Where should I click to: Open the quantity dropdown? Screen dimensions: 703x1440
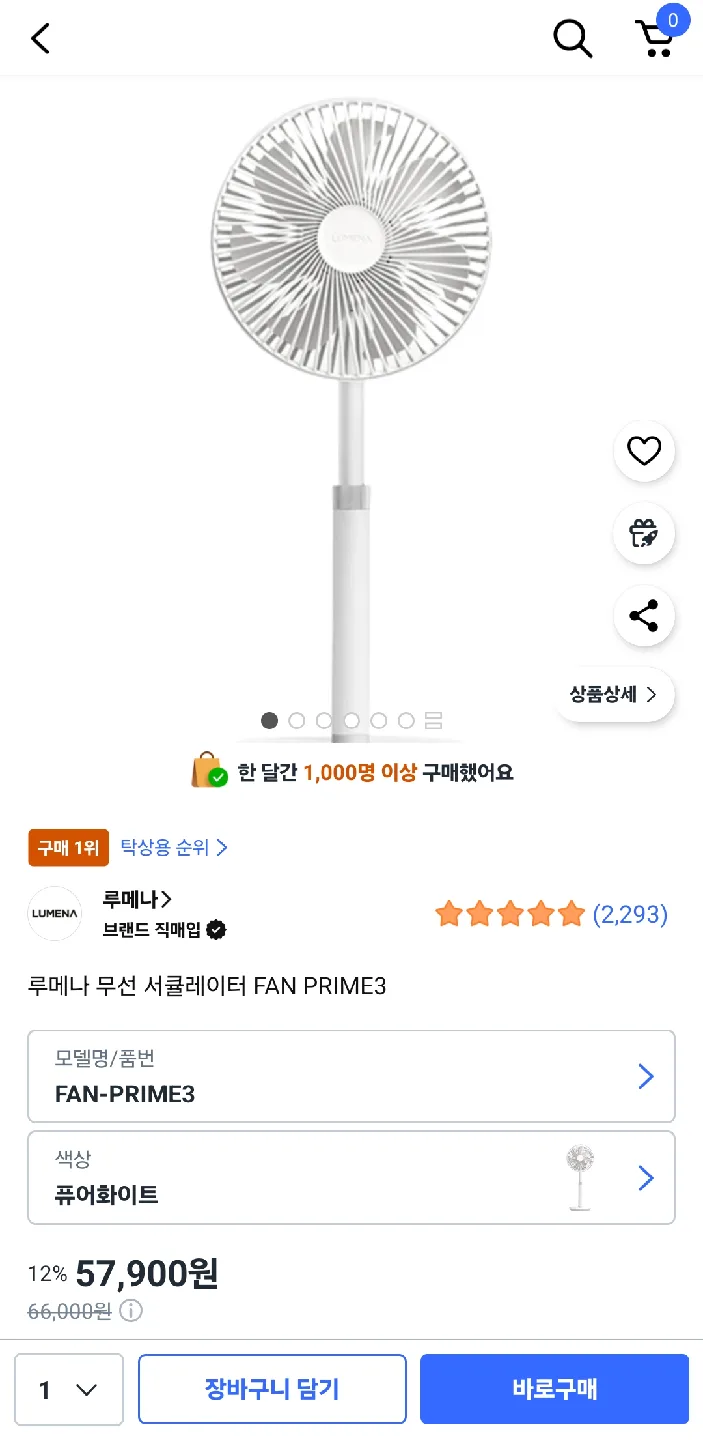point(69,1389)
